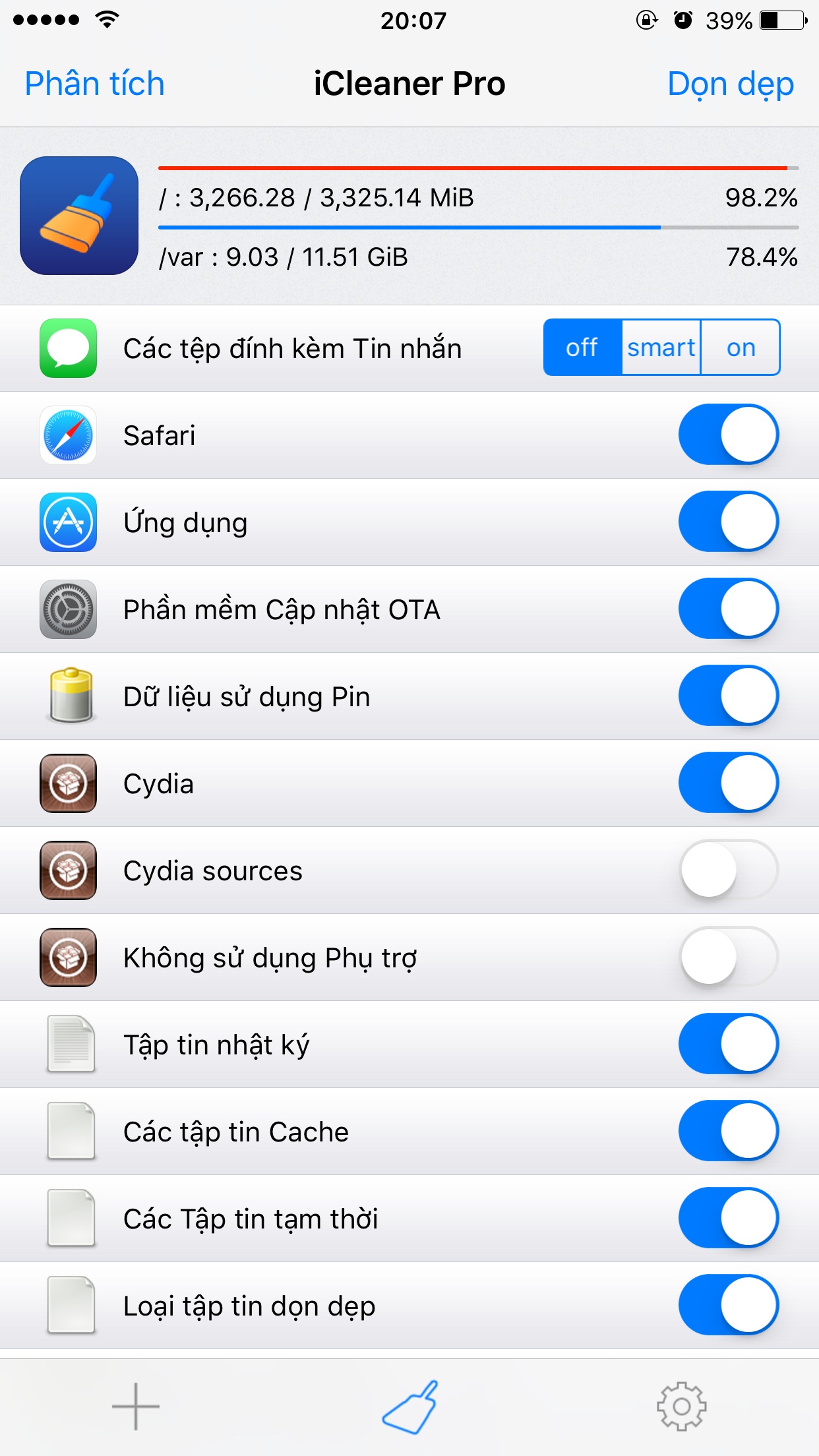Select smart mode for message attachments
Image resolution: width=819 pixels, height=1456 pixels.
pos(661,348)
